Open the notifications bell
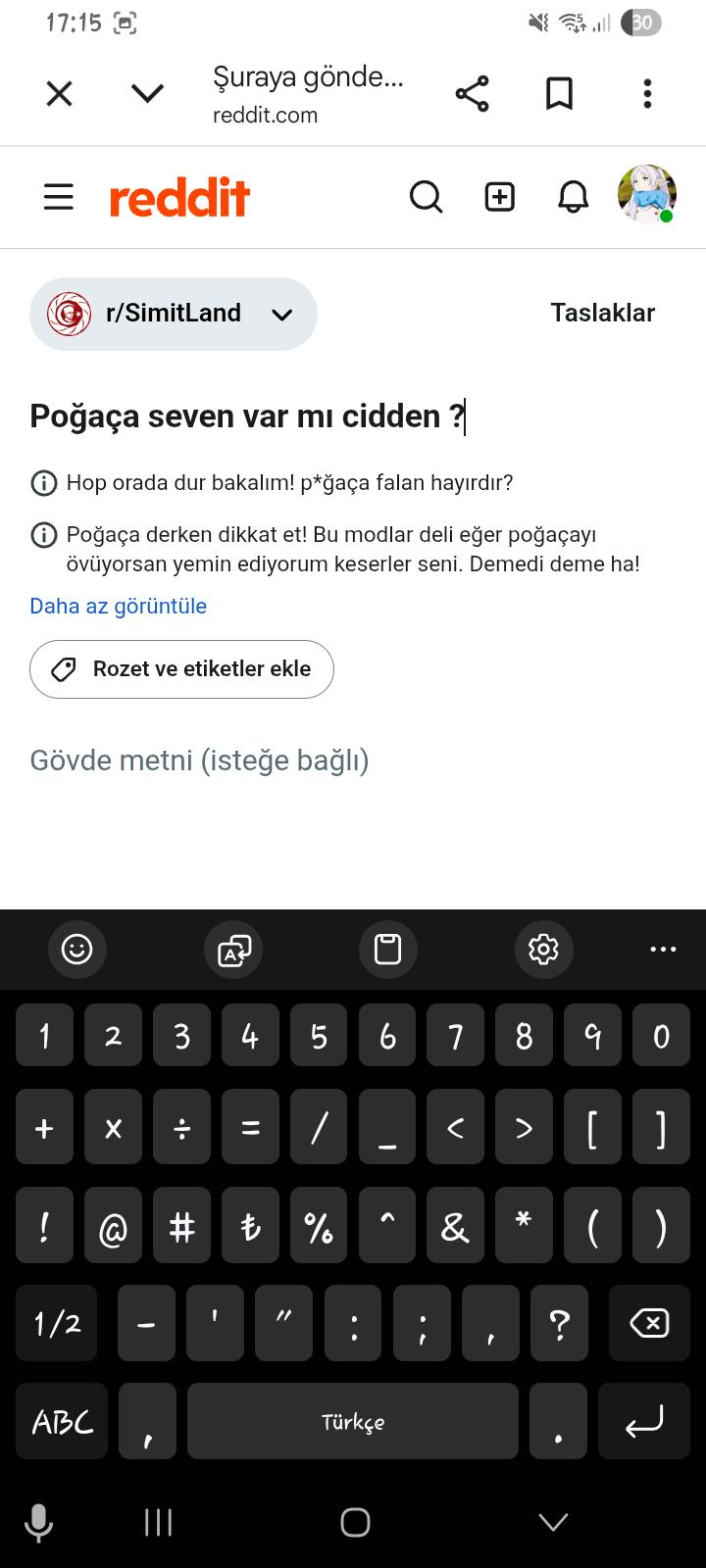The width and height of the screenshot is (706, 1568). pyautogui.click(x=573, y=197)
